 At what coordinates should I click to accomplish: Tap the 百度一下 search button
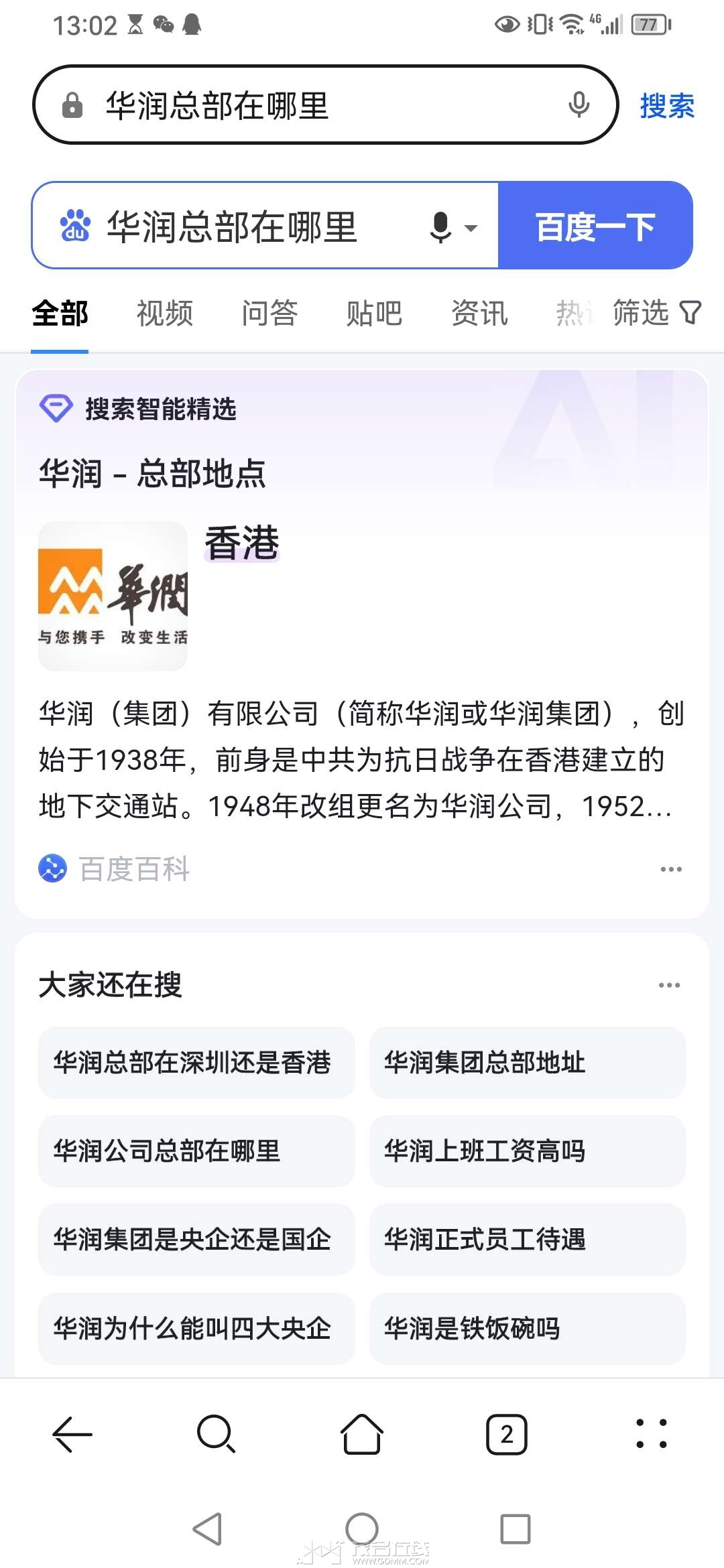[x=595, y=226]
